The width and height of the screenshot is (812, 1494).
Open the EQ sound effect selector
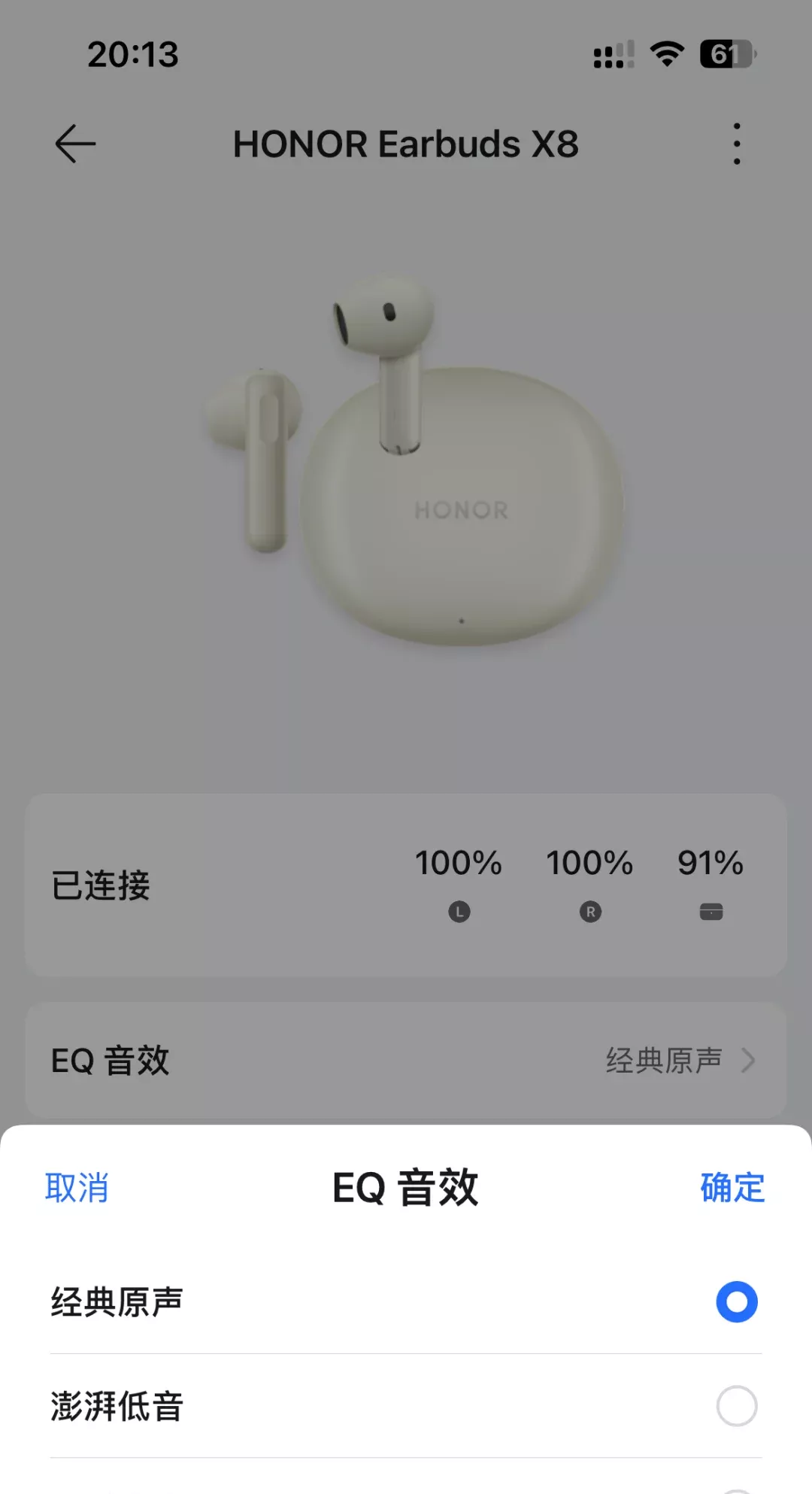coord(406,1061)
